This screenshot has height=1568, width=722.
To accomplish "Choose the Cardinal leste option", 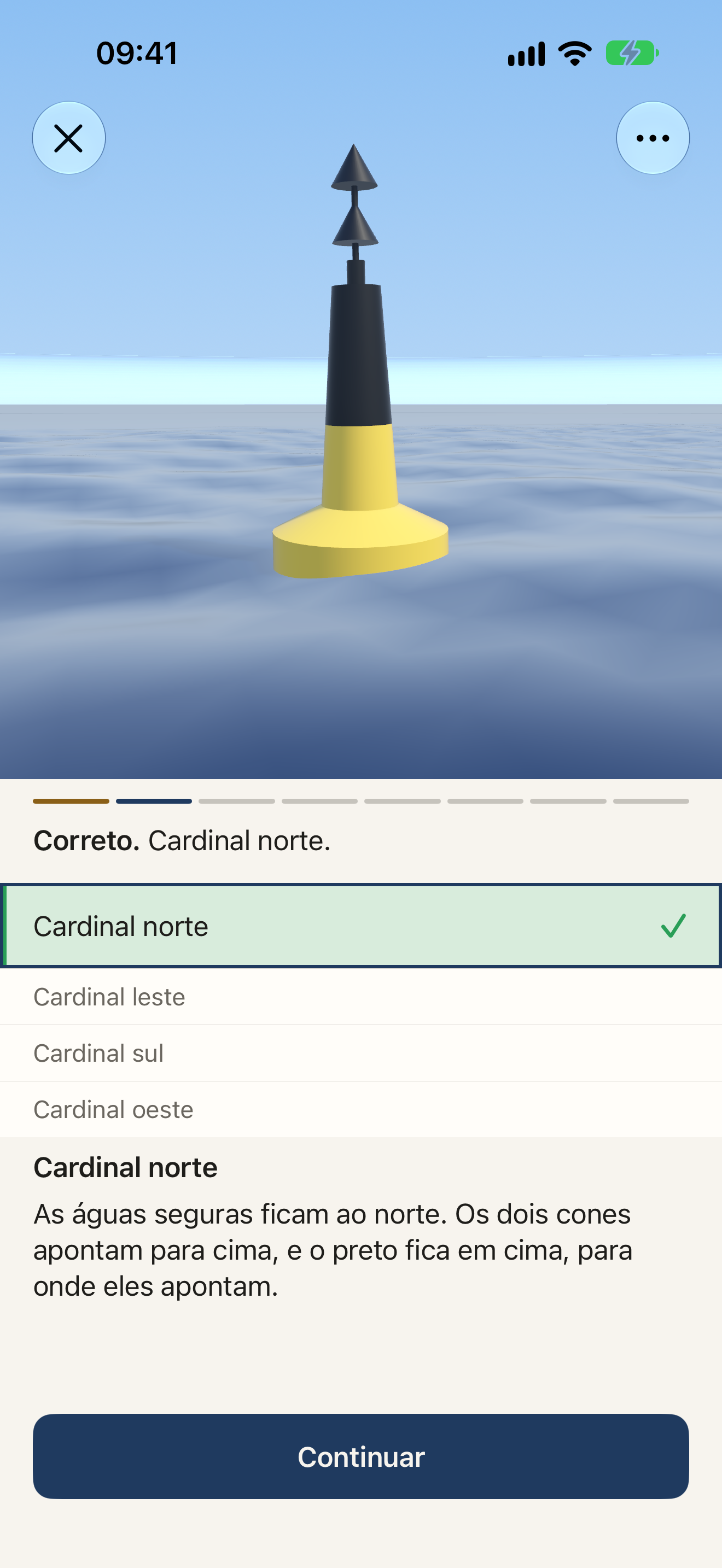I will [x=361, y=997].
